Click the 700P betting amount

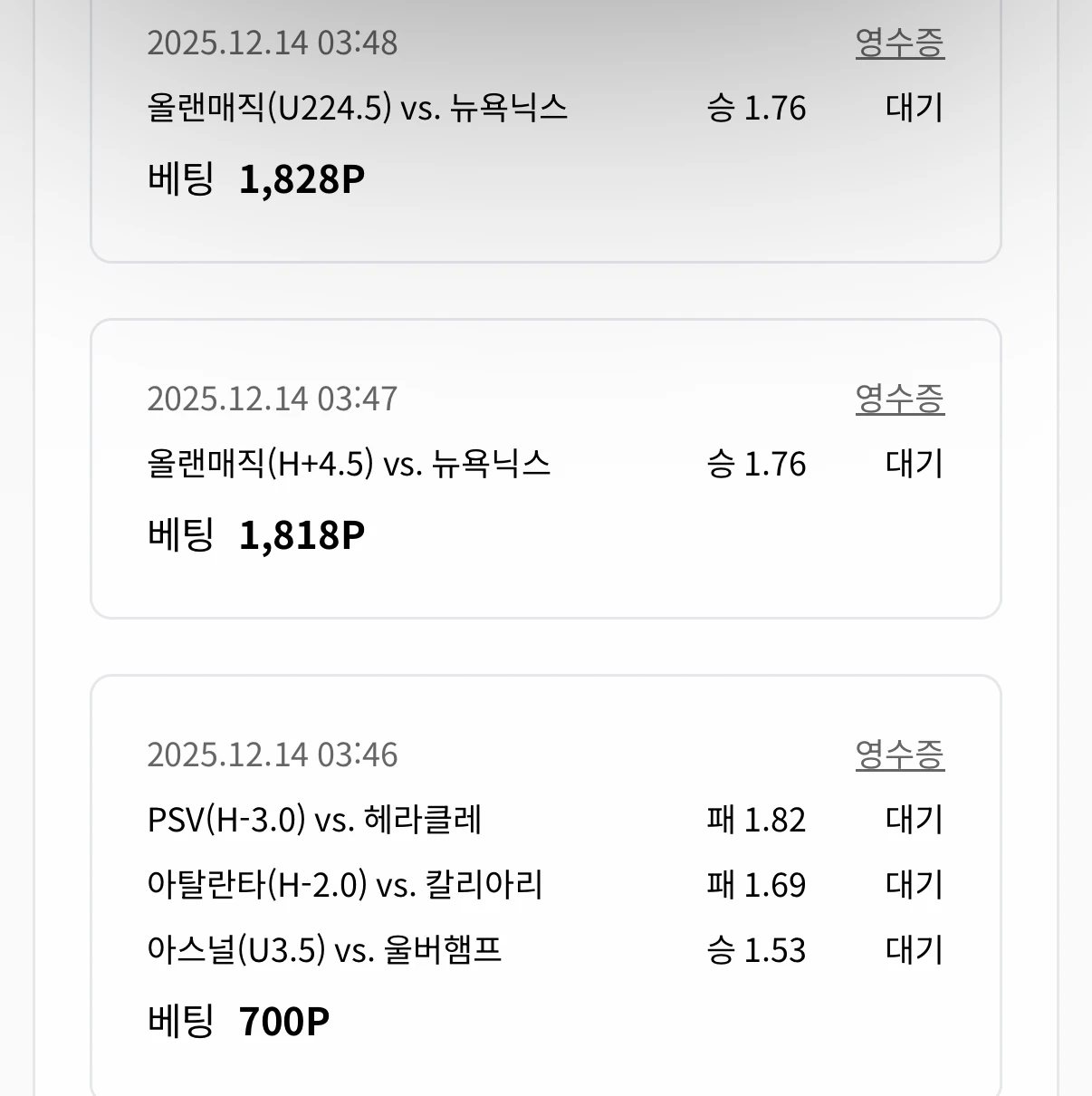(283, 1021)
